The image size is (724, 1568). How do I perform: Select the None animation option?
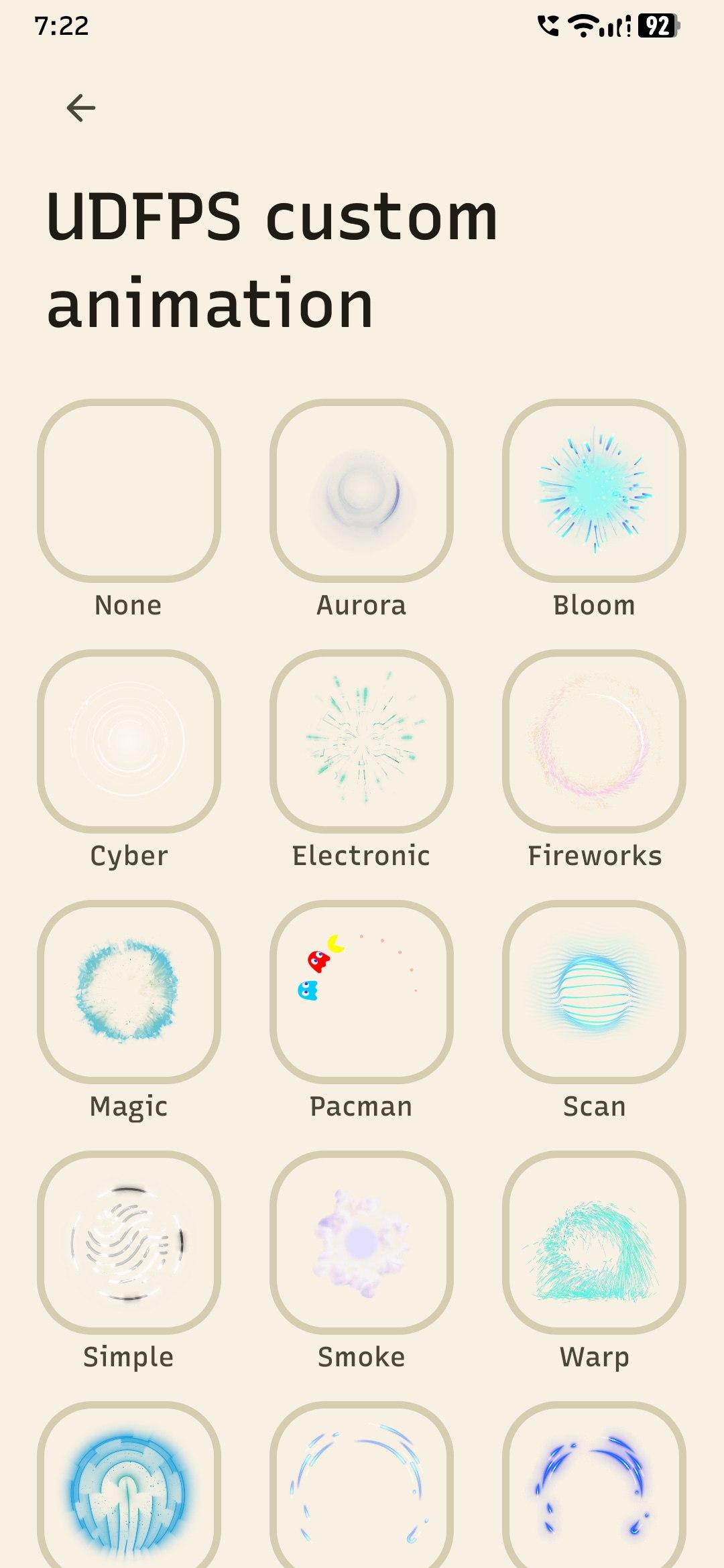click(129, 491)
